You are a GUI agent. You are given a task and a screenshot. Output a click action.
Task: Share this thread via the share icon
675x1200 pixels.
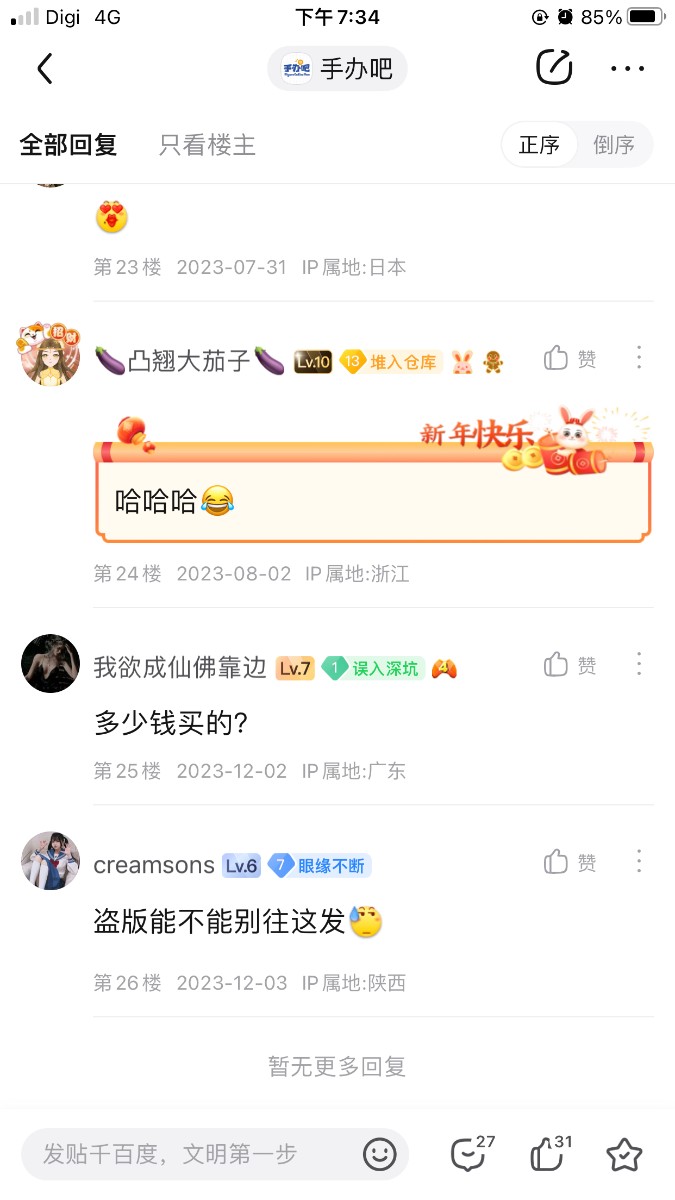click(554, 68)
